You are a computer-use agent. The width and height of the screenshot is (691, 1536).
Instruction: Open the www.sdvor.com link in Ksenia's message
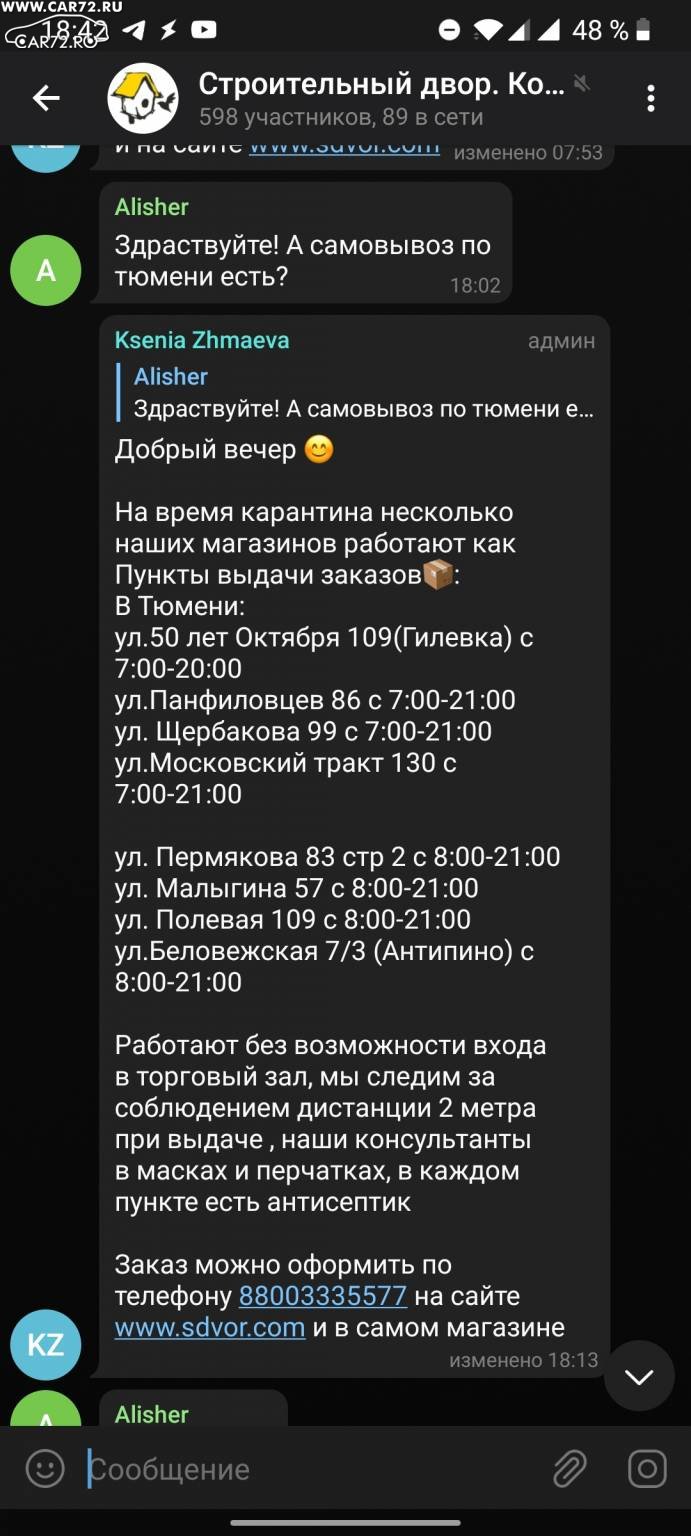click(x=210, y=1328)
